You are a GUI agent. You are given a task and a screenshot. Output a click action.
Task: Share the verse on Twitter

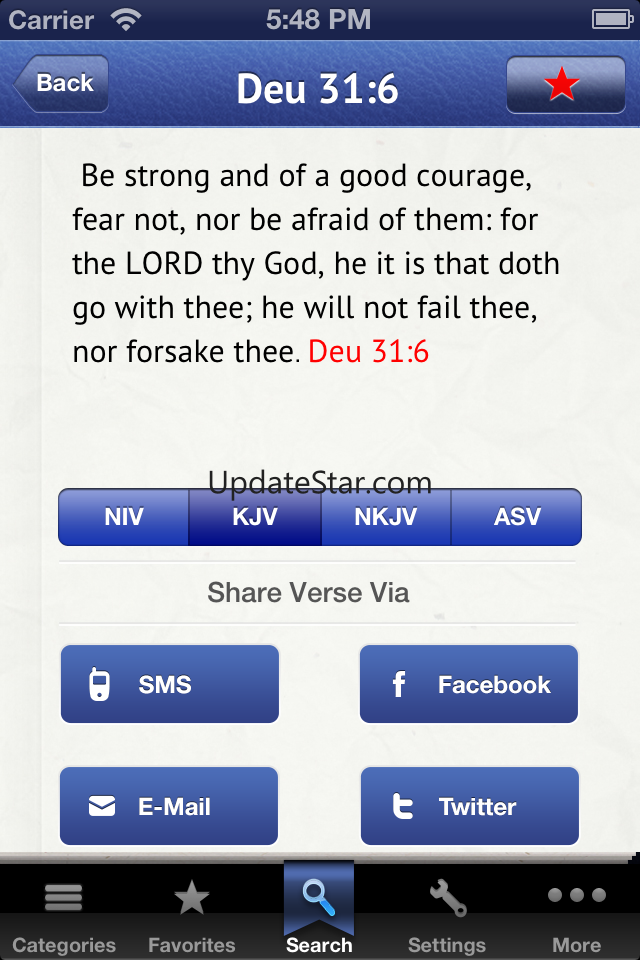[469, 806]
